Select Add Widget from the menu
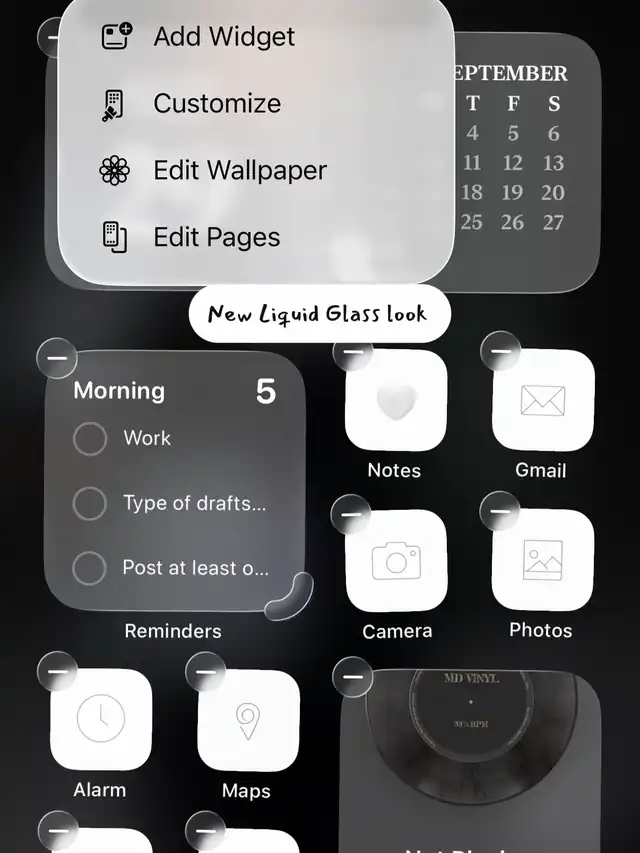This screenshot has height=853, width=640. click(x=223, y=37)
